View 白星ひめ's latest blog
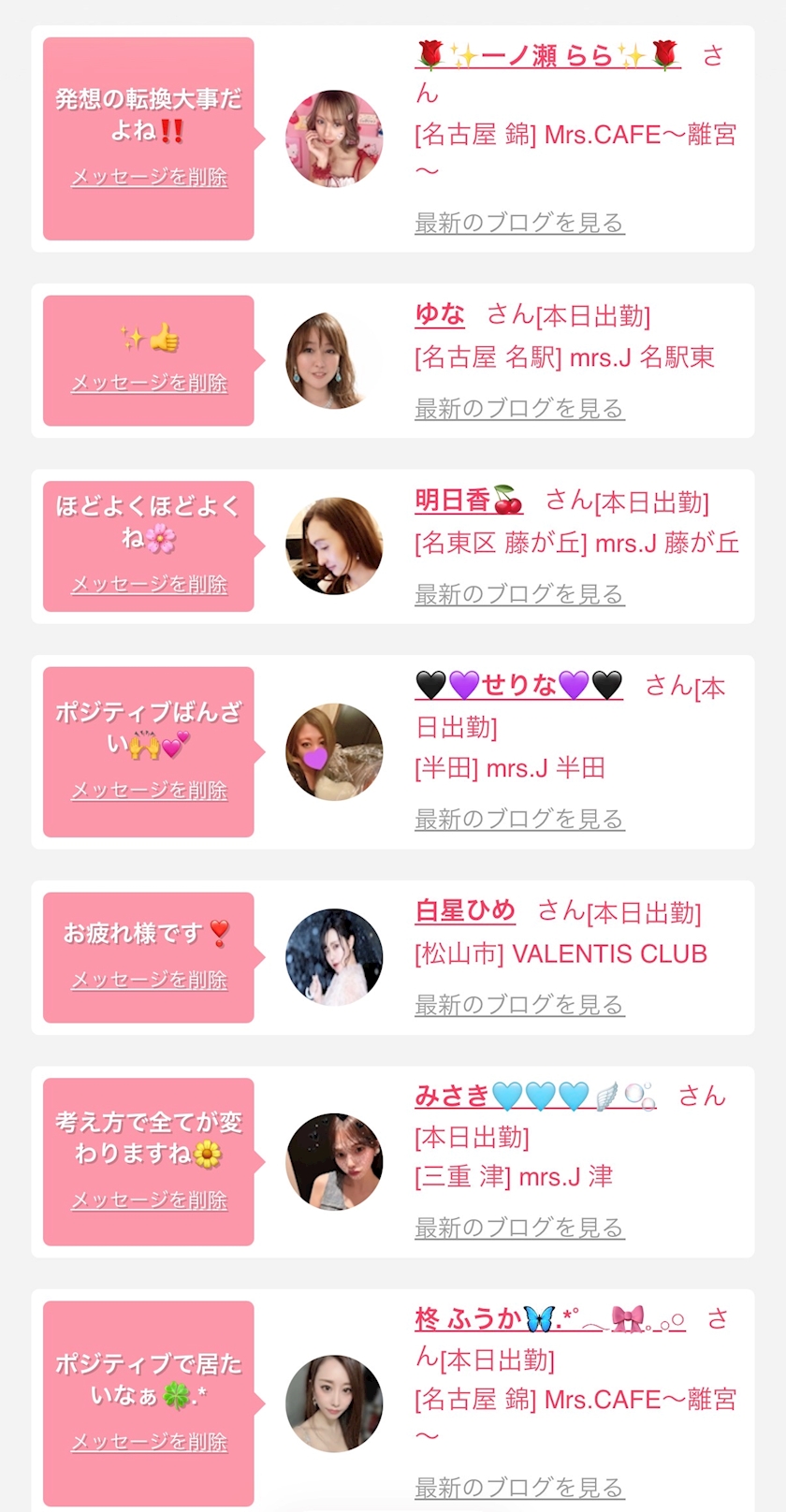This screenshot has height=1512, width=786. click(518, 1005)
